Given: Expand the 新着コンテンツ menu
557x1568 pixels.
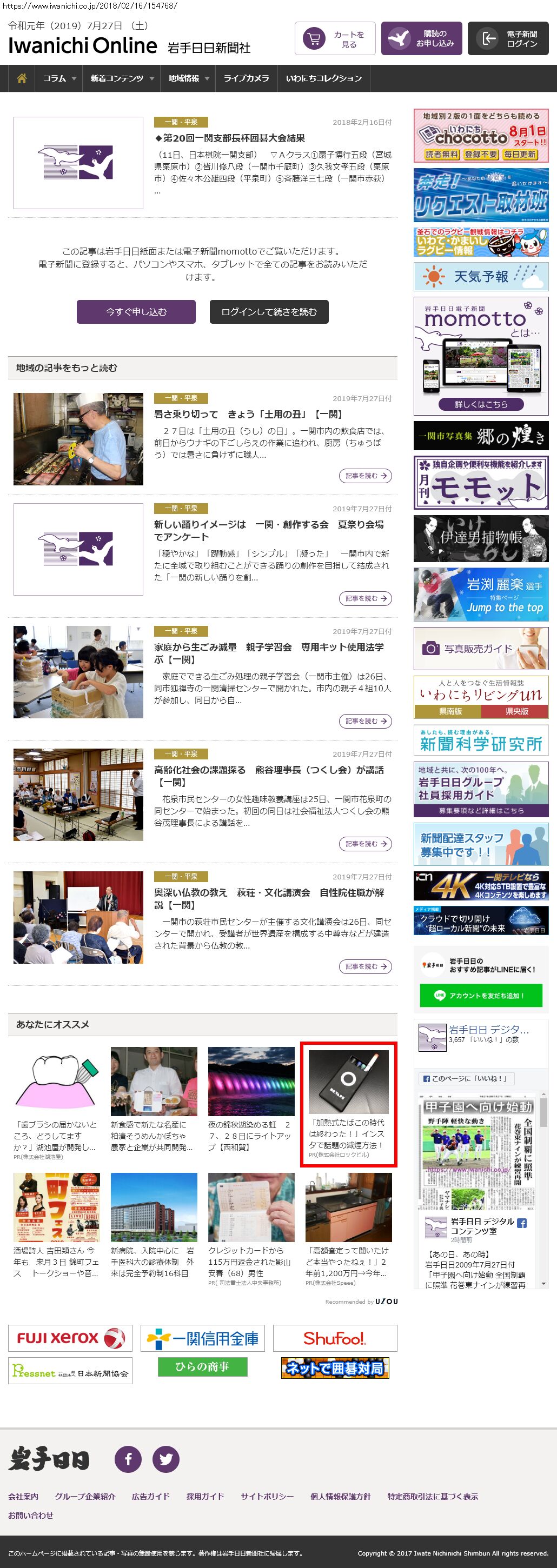Looking at the screenshot, I should pyautogui.click(x=121, y=78).
